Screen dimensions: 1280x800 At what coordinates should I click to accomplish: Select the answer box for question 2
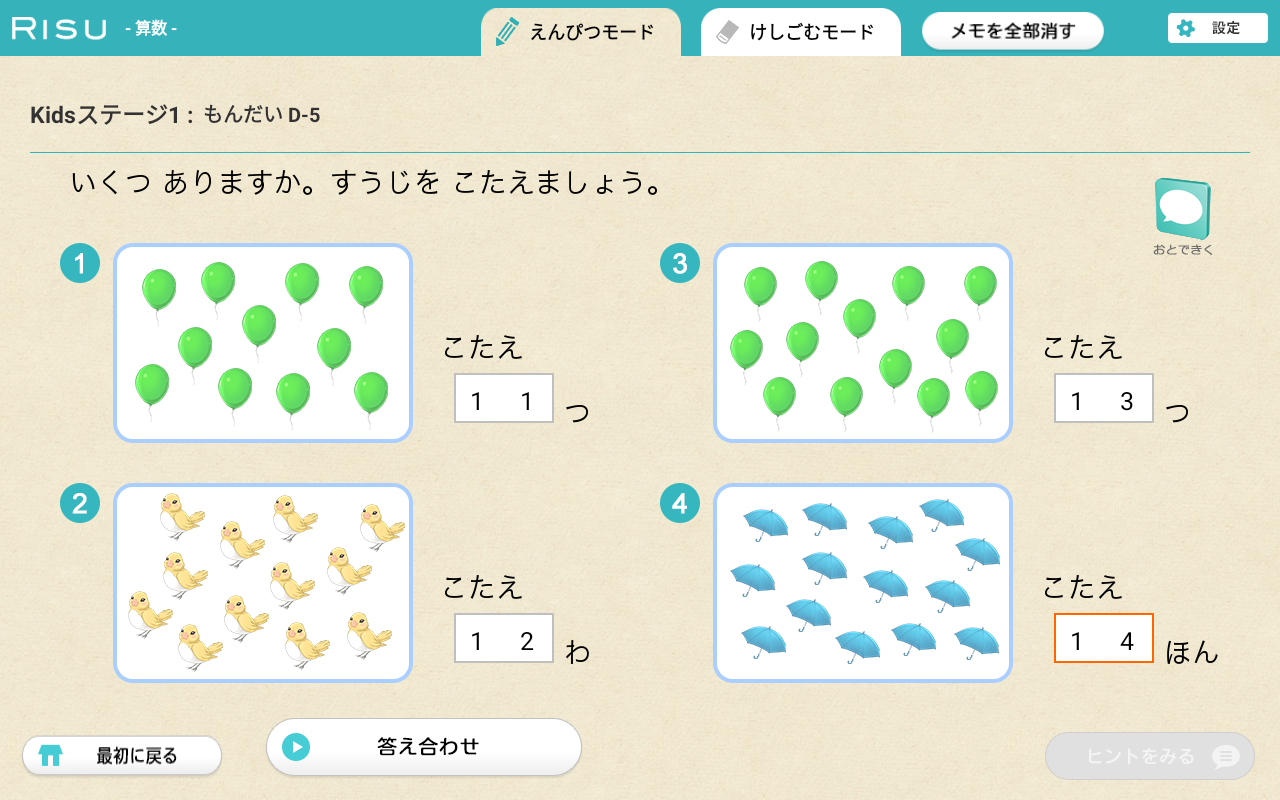pos(503,638)
